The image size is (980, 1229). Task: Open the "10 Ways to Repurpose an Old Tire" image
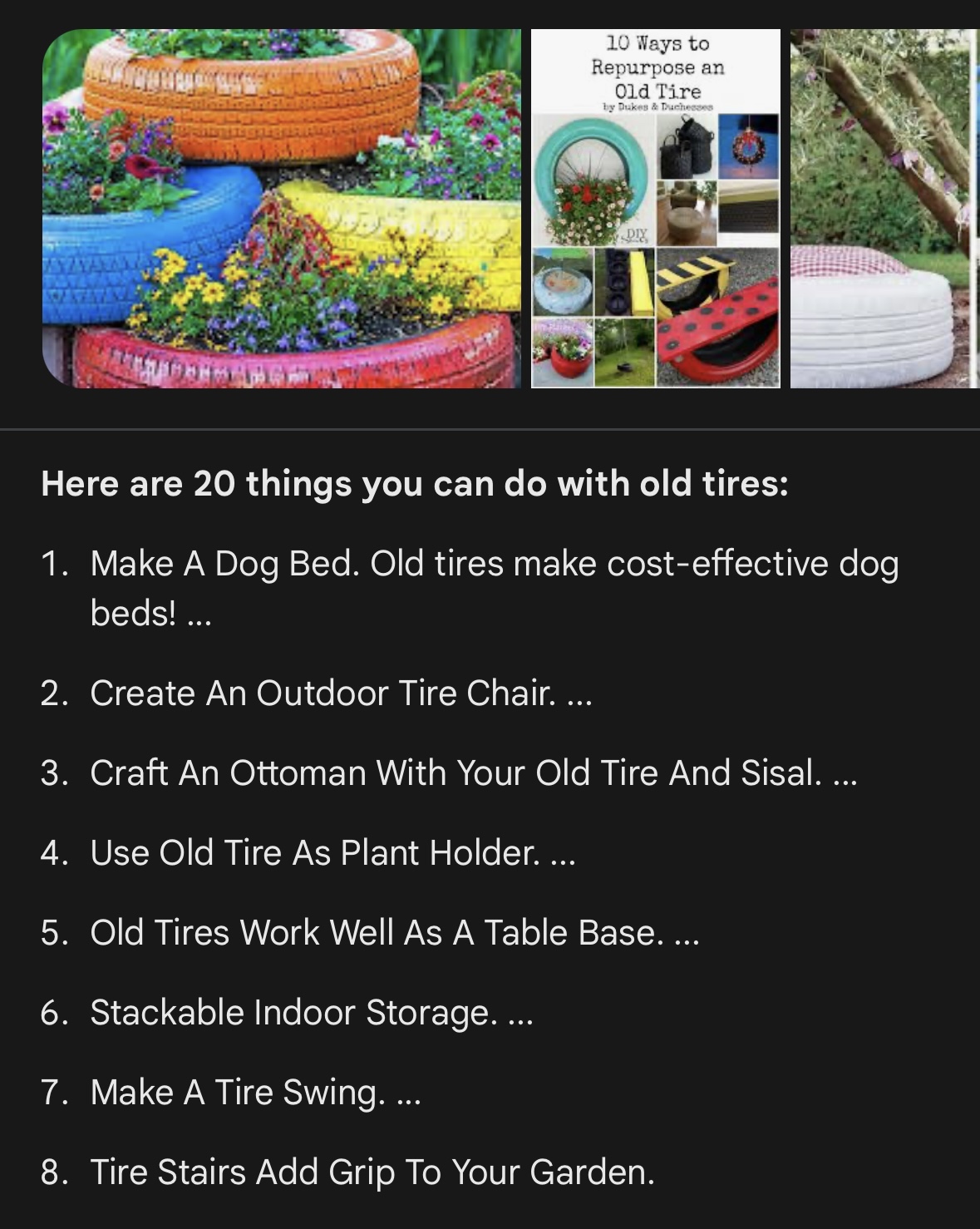656,209
